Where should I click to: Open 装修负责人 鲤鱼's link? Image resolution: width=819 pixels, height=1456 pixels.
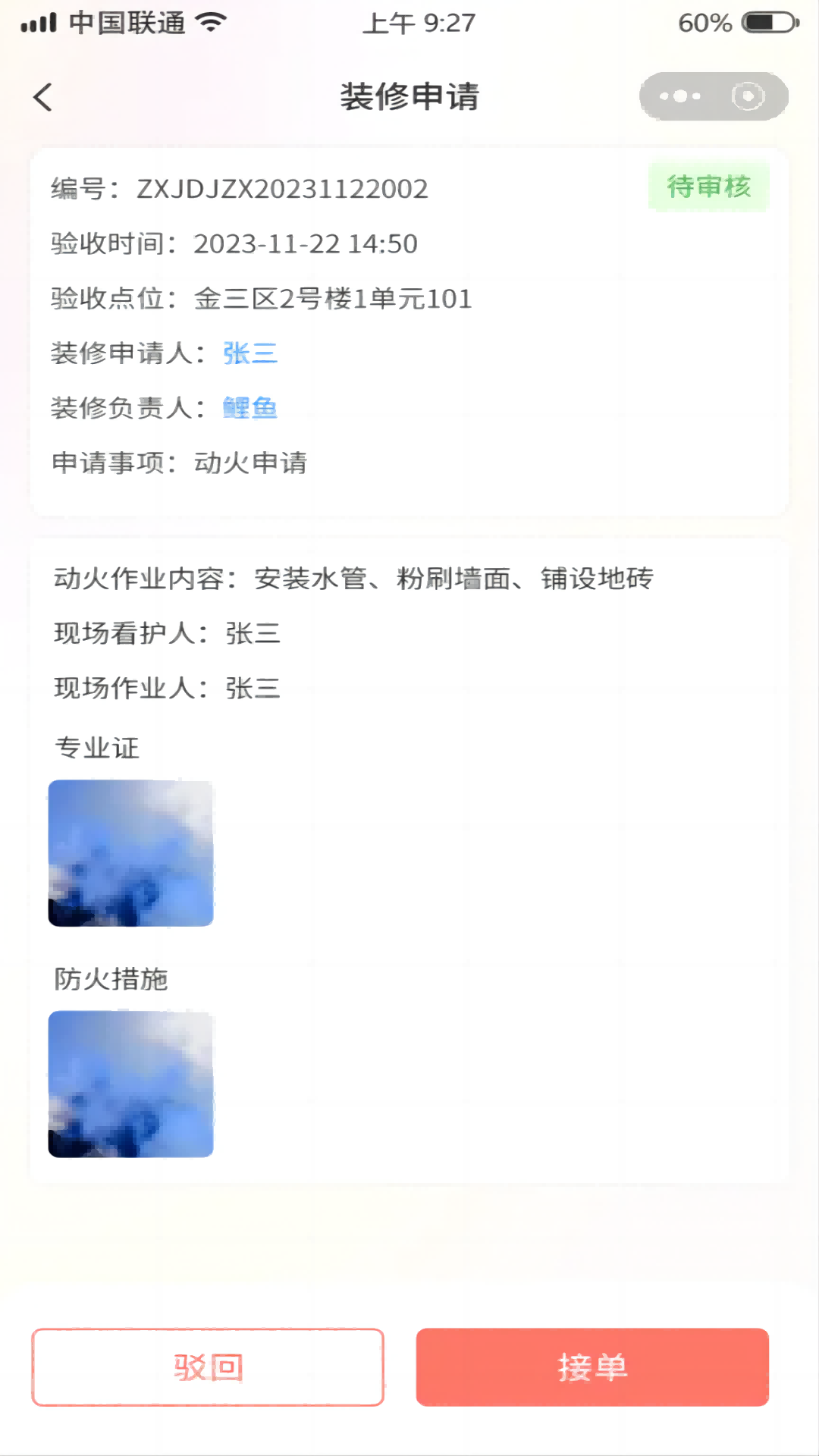(x=249, y=408)
